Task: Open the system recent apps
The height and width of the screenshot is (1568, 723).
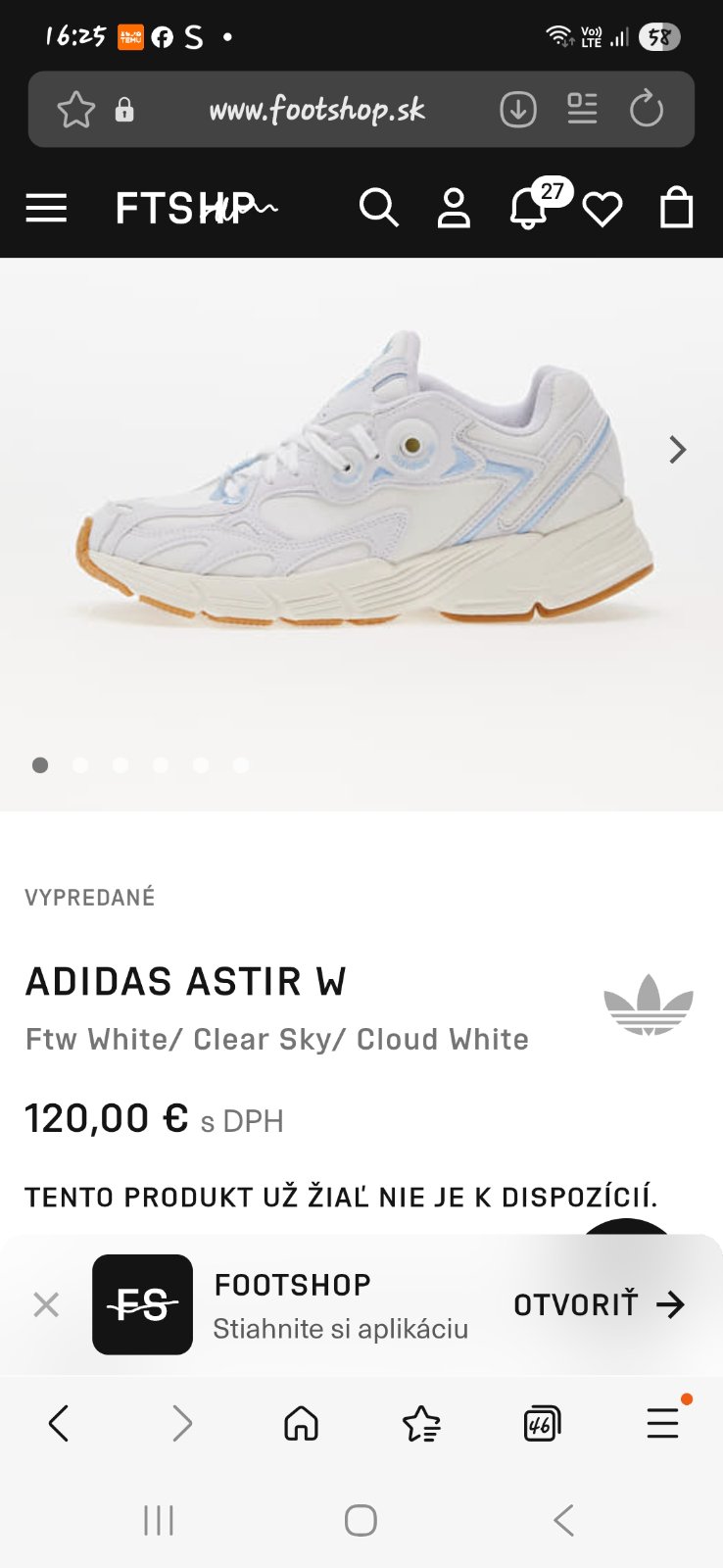Action: (x=159, y=1520)
